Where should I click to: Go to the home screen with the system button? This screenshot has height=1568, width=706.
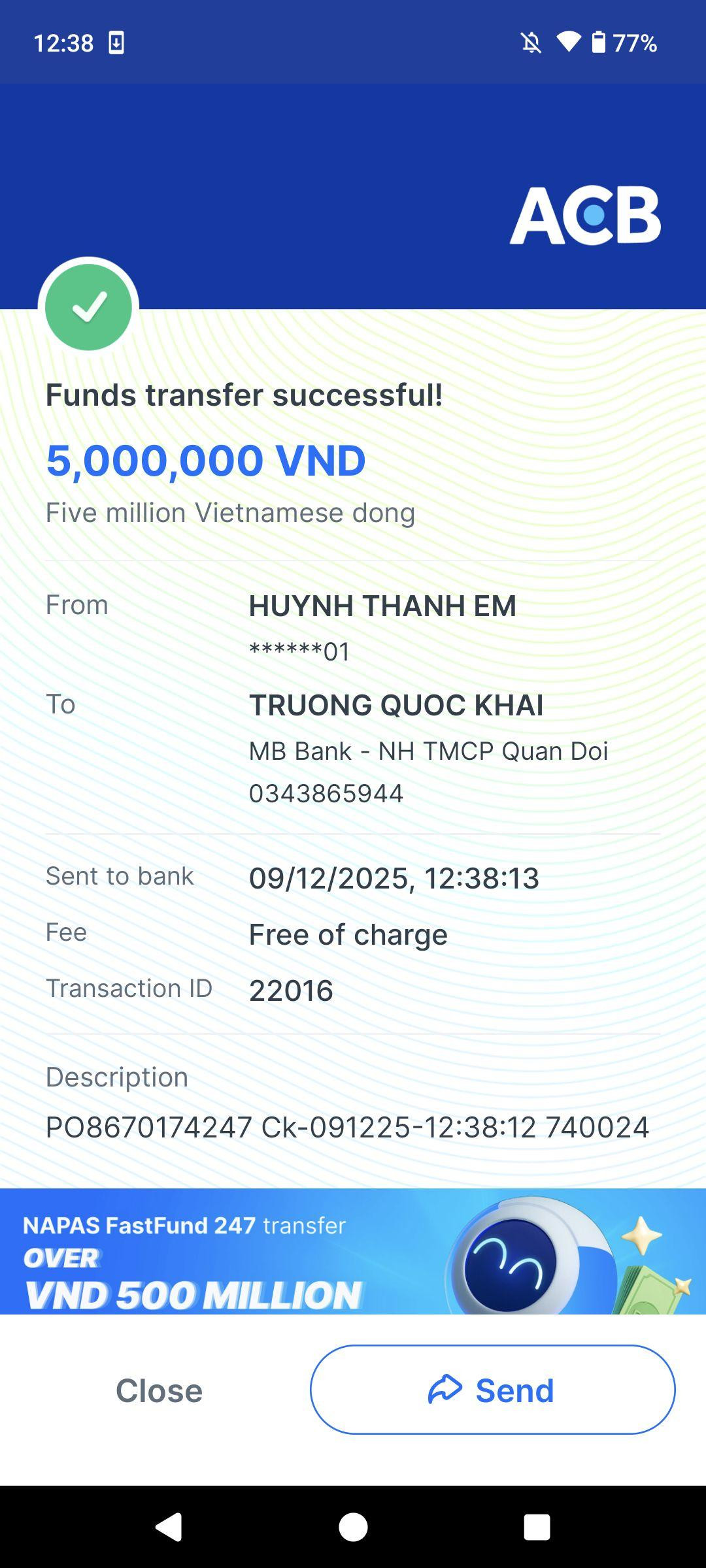(x=353, y=1527)
